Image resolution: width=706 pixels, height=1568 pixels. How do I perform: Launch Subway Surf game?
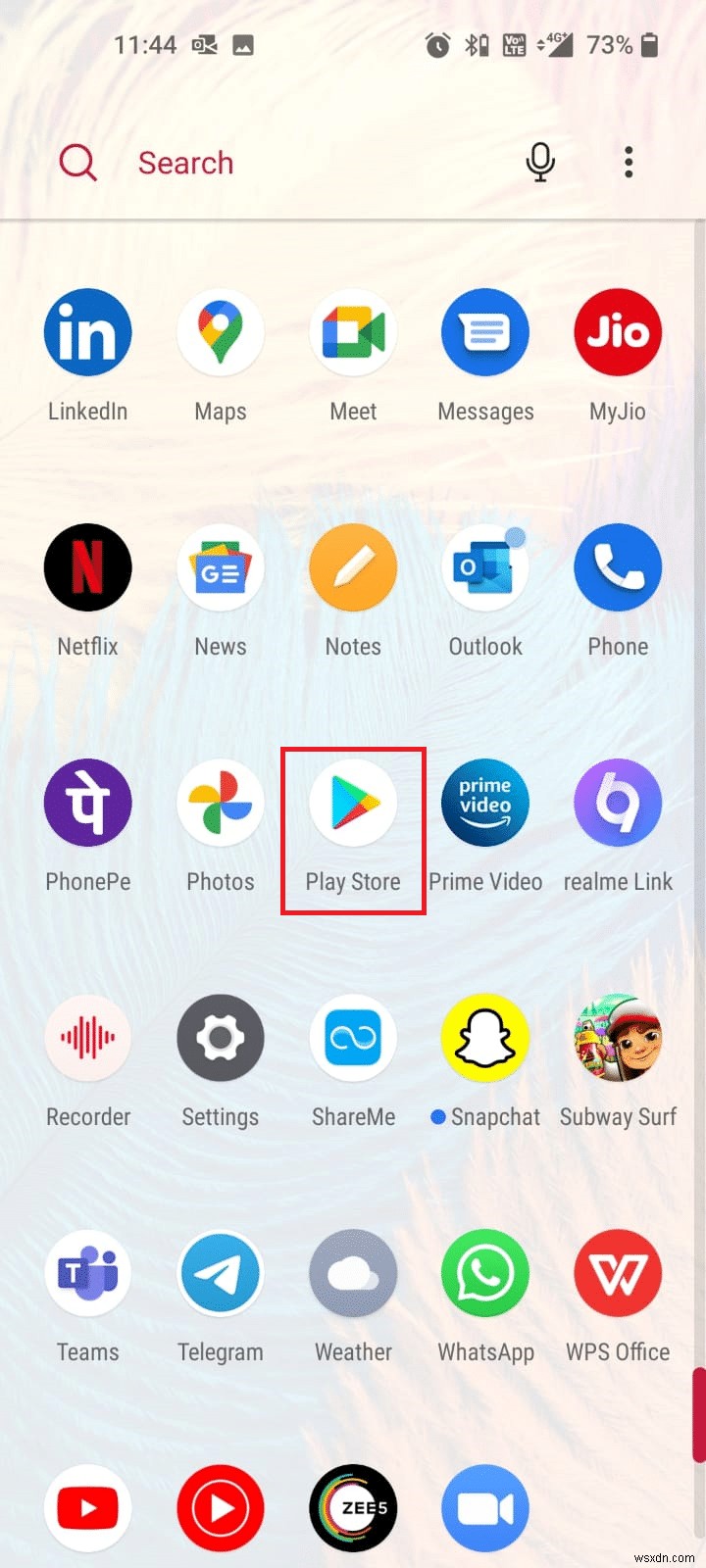click(x=618, y=1038)
